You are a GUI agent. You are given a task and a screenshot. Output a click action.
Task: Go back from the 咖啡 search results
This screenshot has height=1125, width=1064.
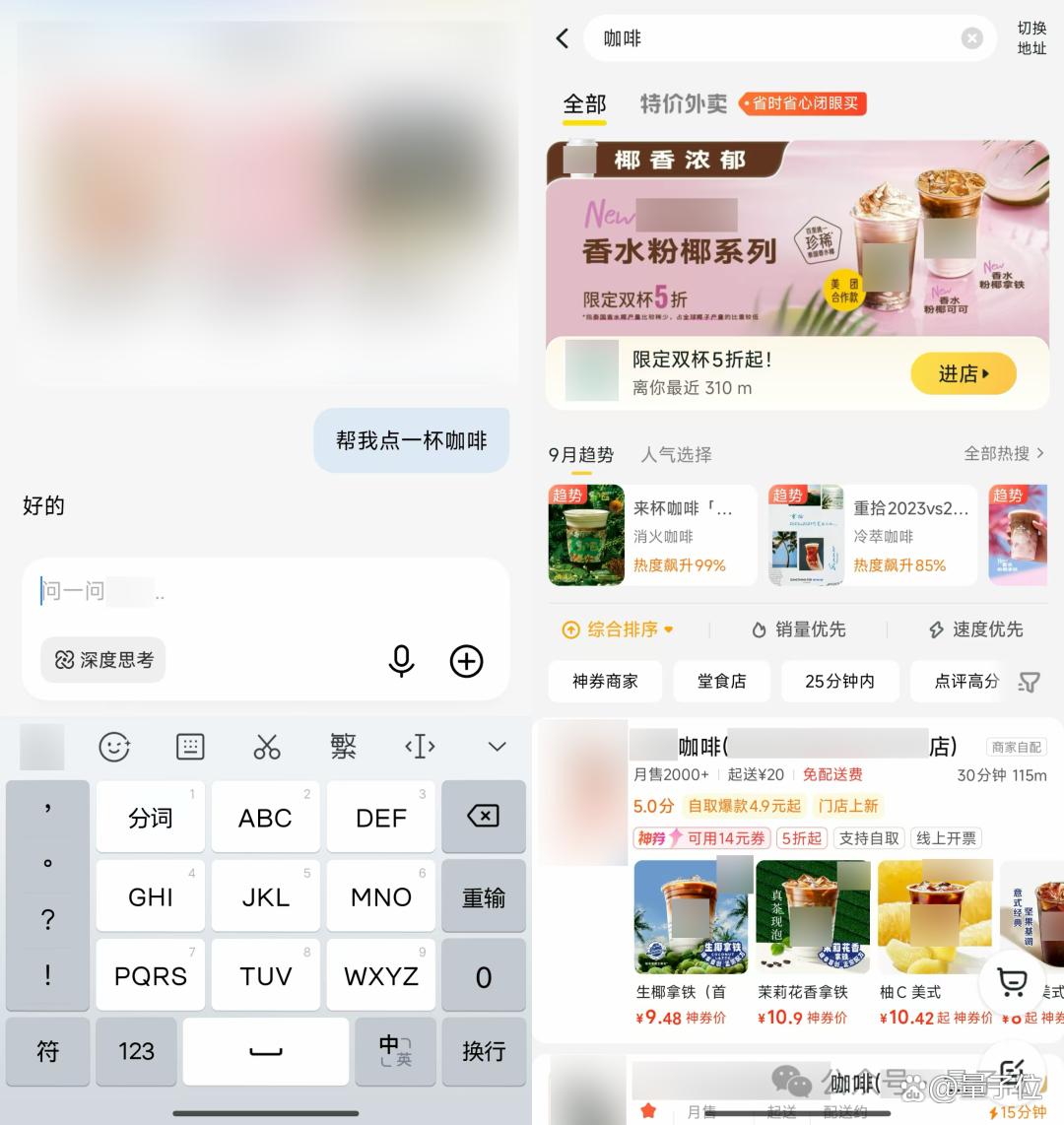point(563,38)
